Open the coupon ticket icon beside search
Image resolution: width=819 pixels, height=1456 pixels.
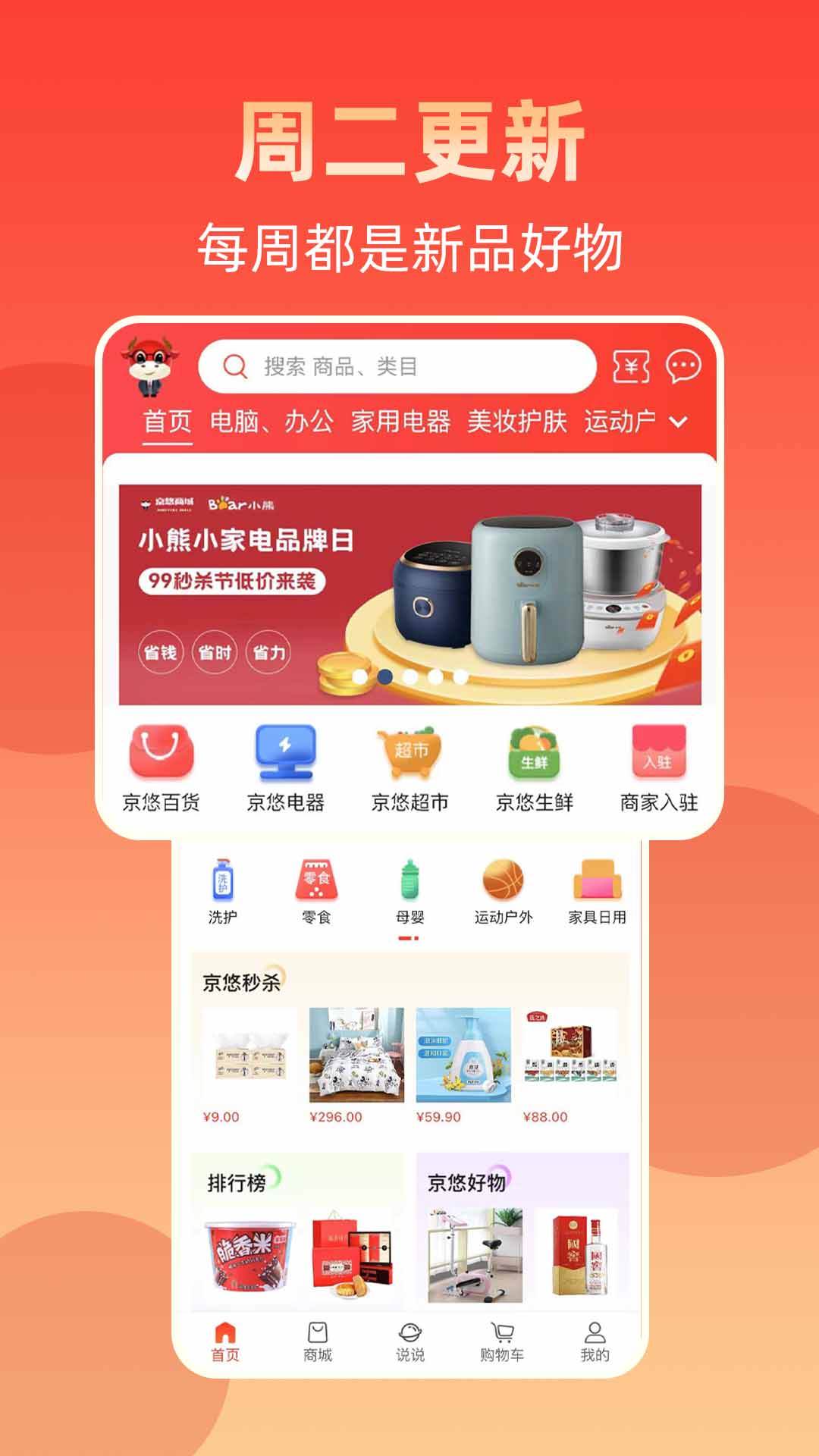point(633,367)
